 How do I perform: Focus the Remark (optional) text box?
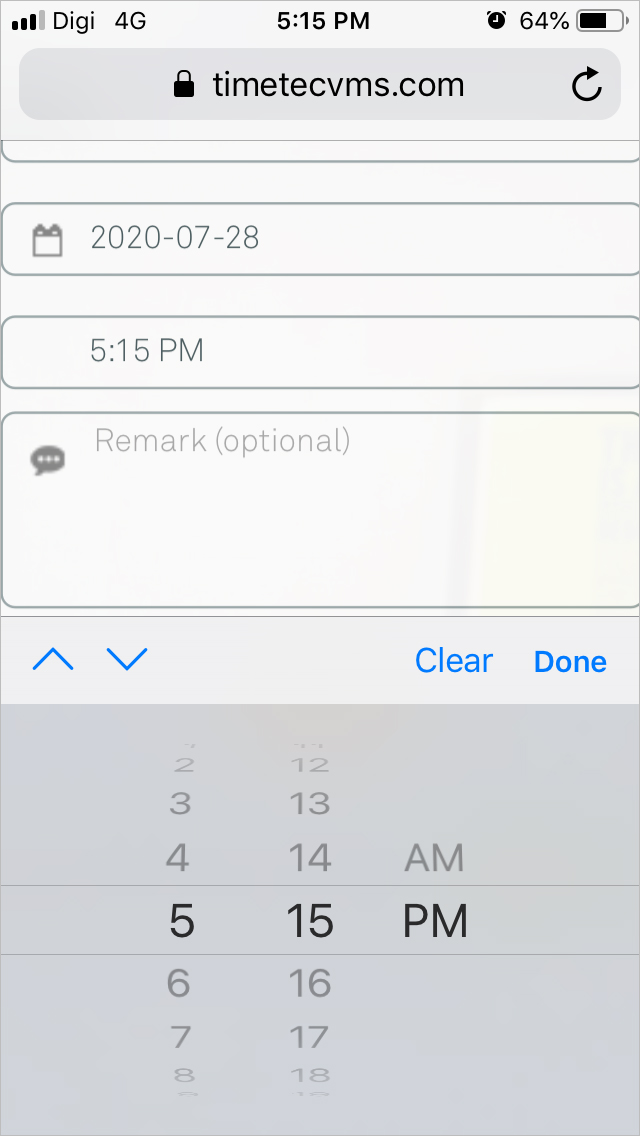(320, 510)
